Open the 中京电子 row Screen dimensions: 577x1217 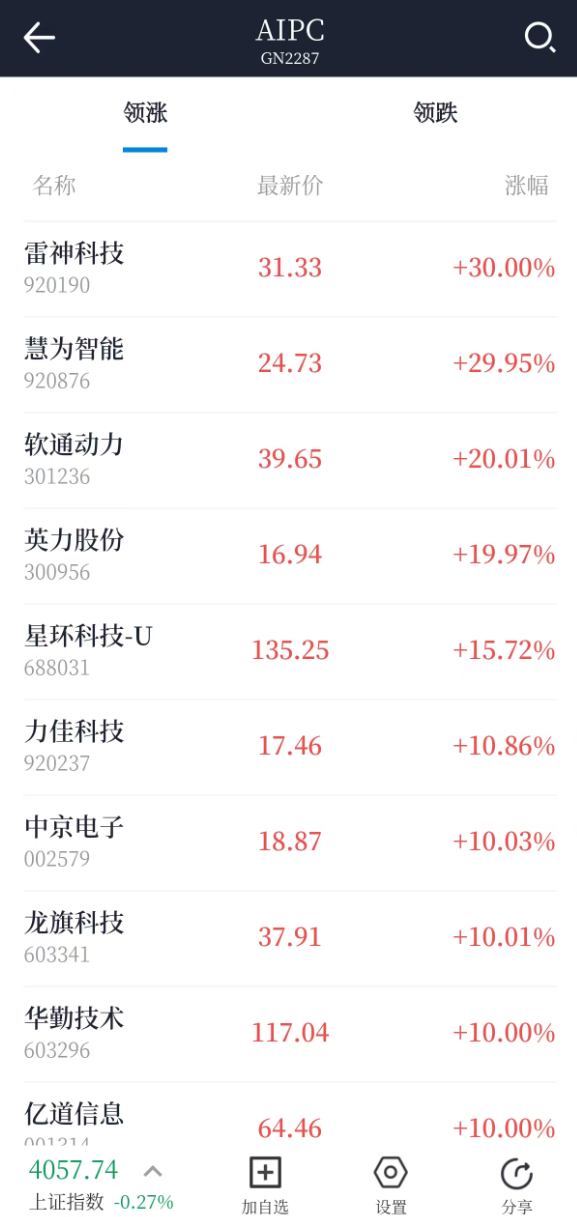289,843
